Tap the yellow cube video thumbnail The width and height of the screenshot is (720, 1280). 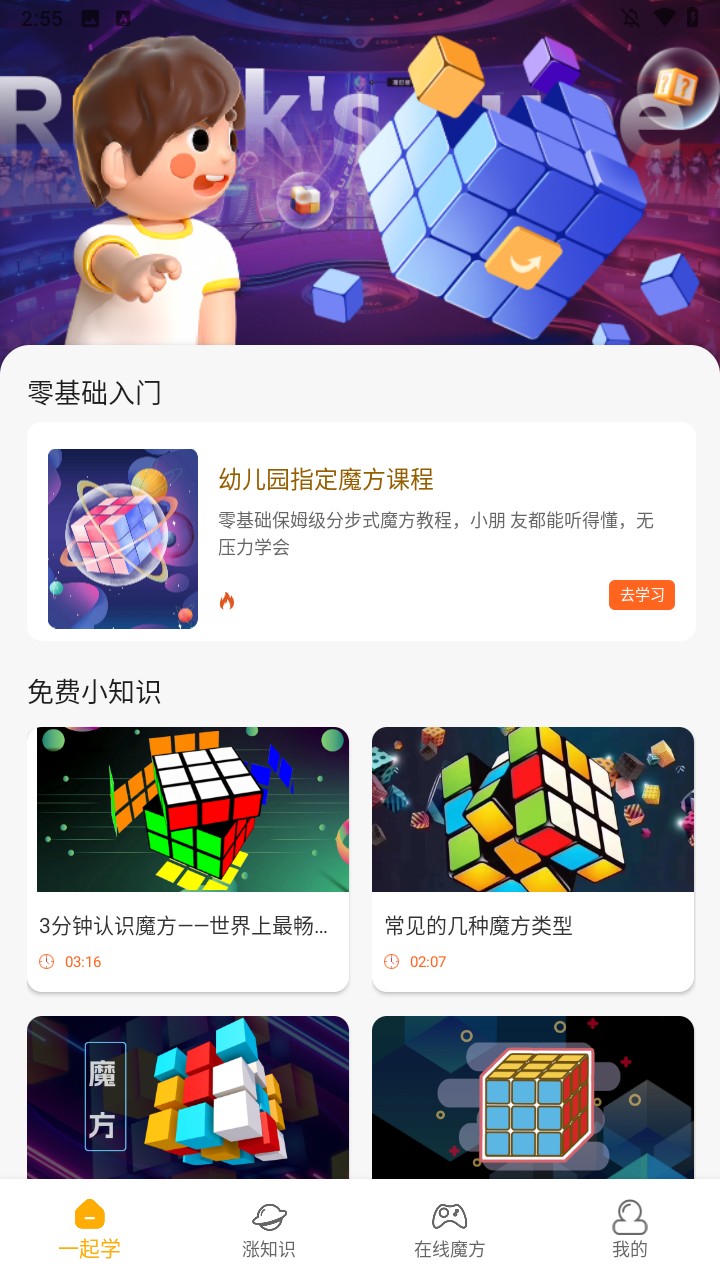pos(532,1097)
